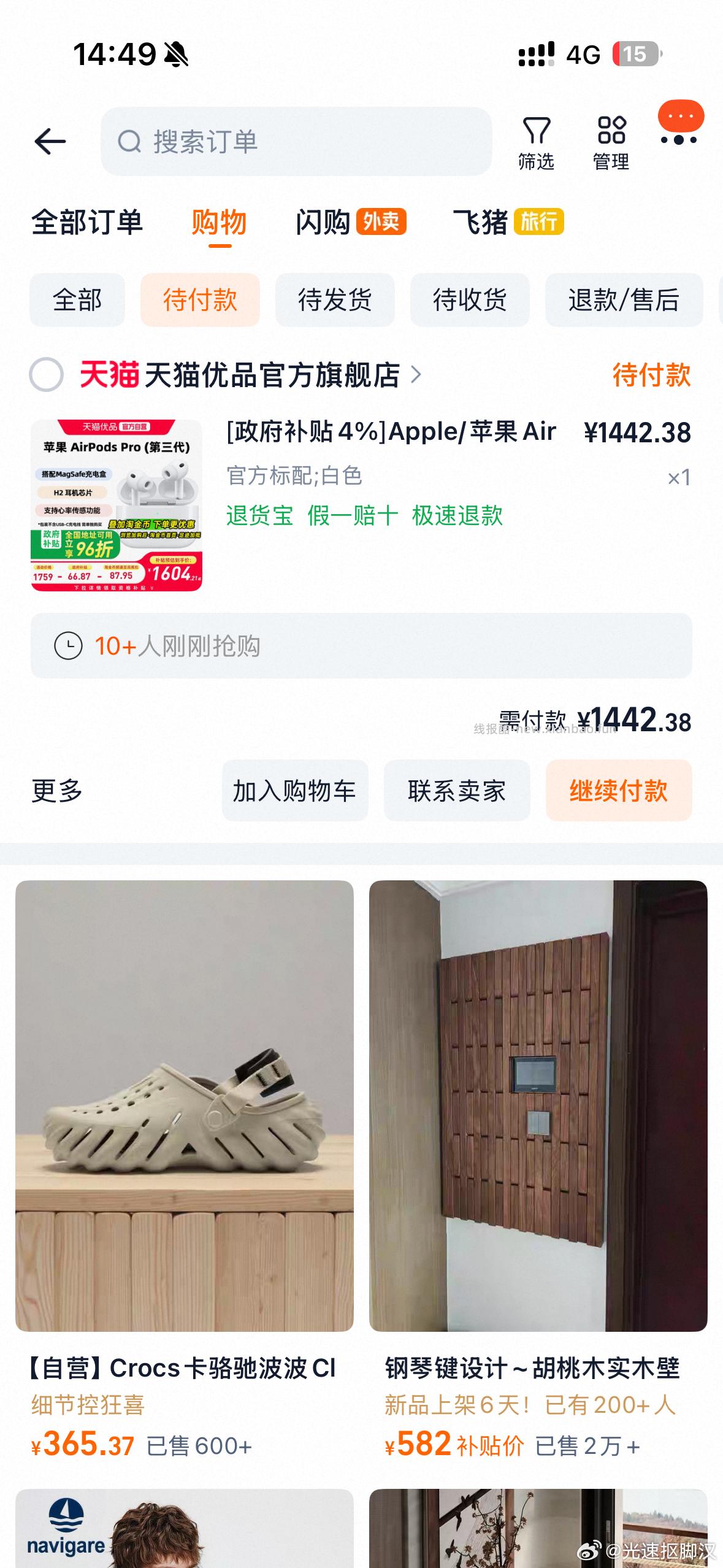Tap the 退货宝 guarantee link
The height and width of the screenshot is (1568, 723).
tap(258, 517)
